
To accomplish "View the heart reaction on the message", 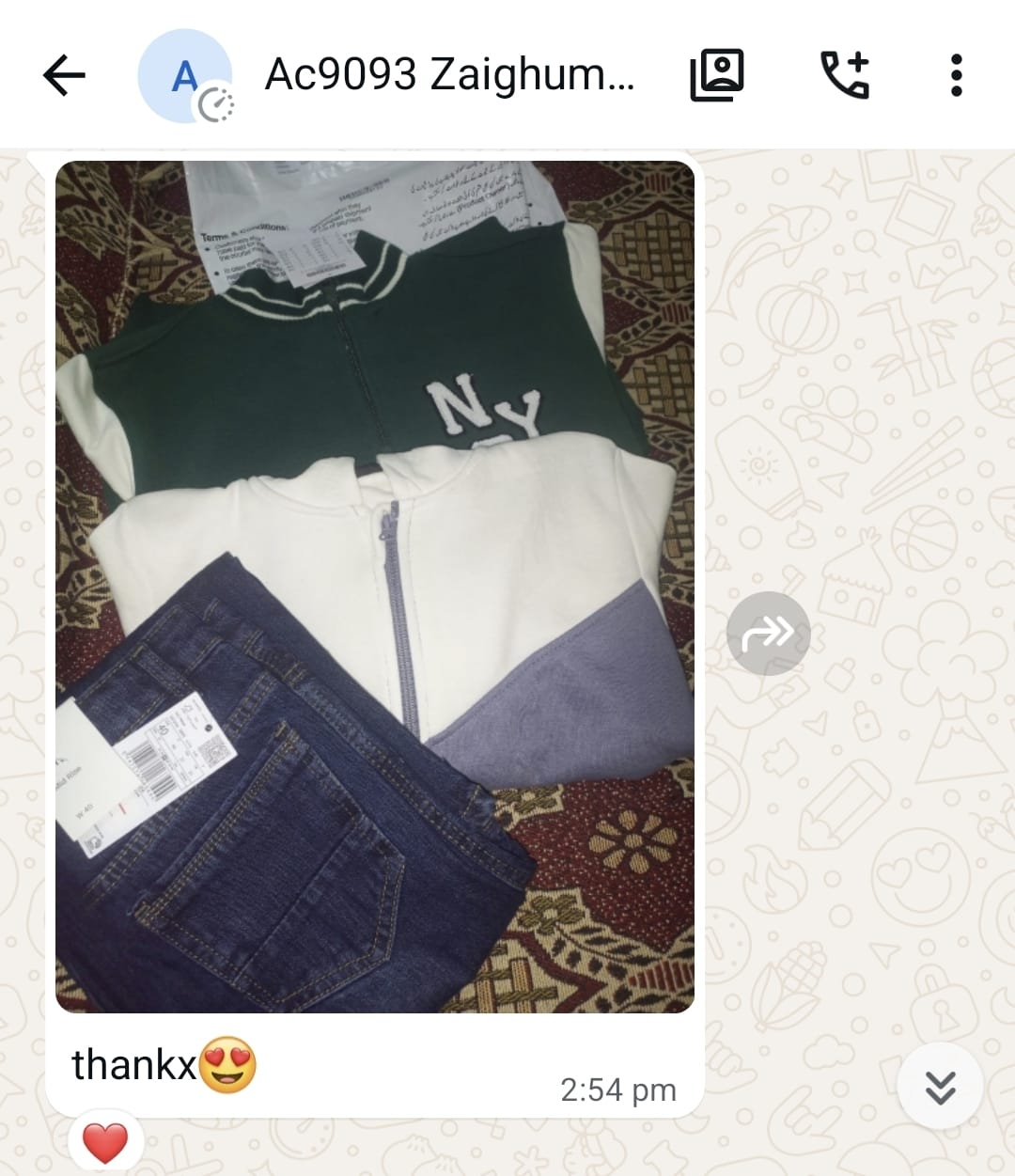I will (x=105, y=1143).
